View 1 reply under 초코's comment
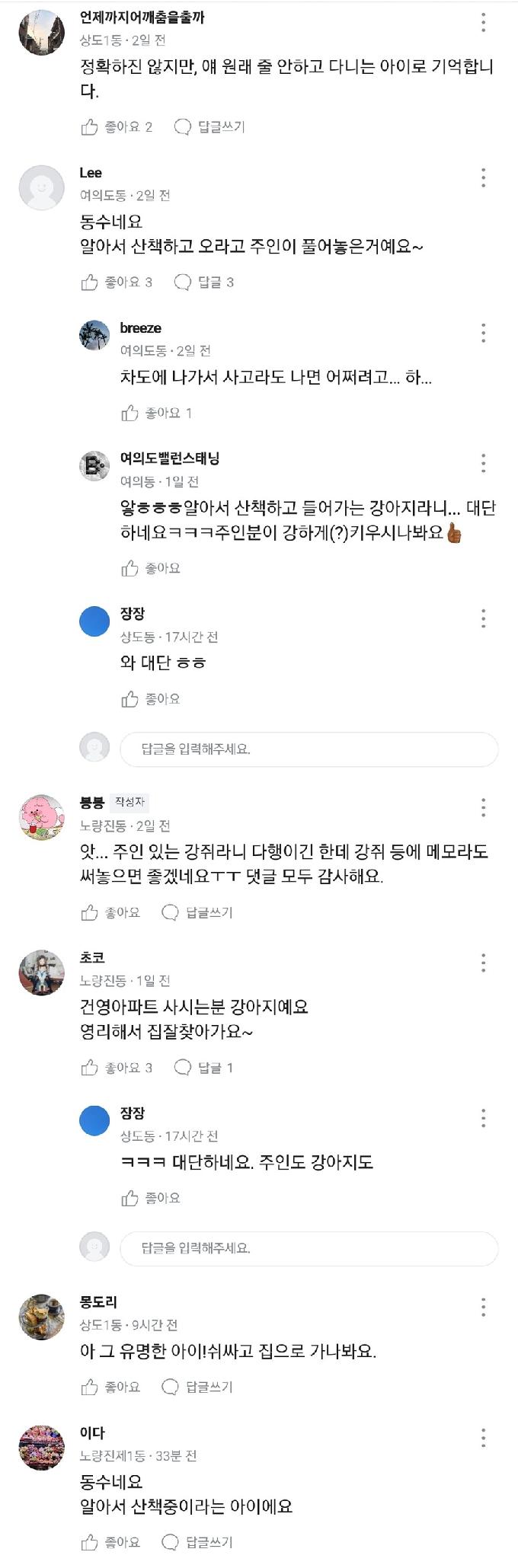 (204, 1068)
